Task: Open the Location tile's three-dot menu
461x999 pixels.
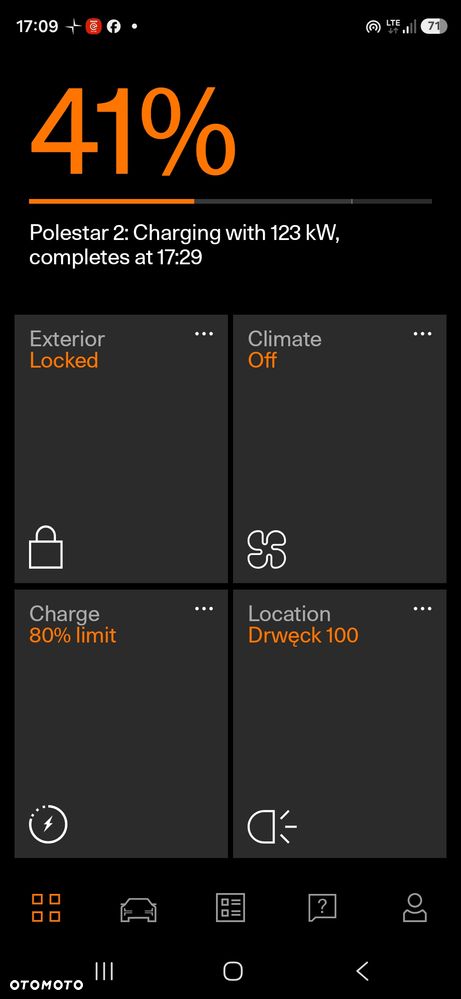Action: click(x=422, y=609)
